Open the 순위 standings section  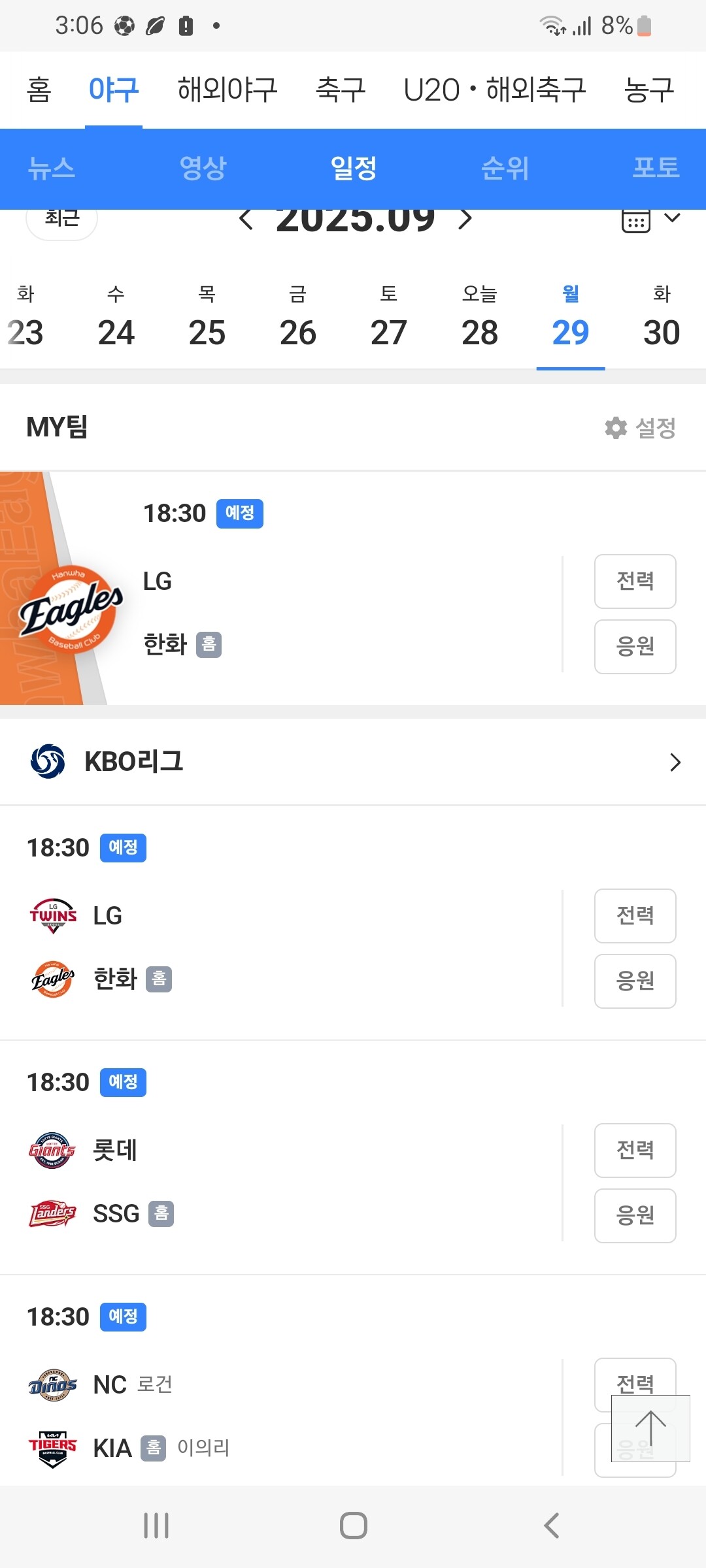(505, 168)
